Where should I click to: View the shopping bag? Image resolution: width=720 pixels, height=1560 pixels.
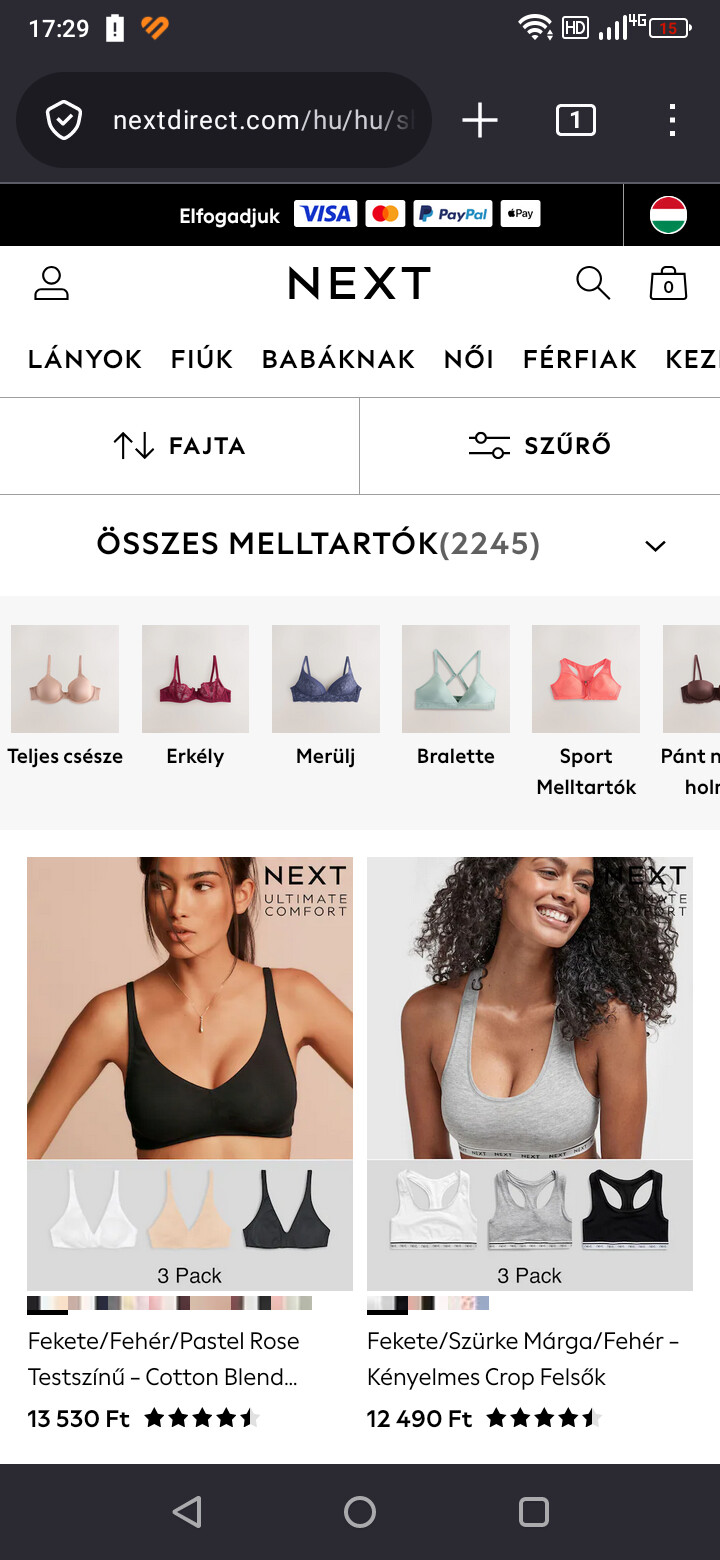coord(668,284)
